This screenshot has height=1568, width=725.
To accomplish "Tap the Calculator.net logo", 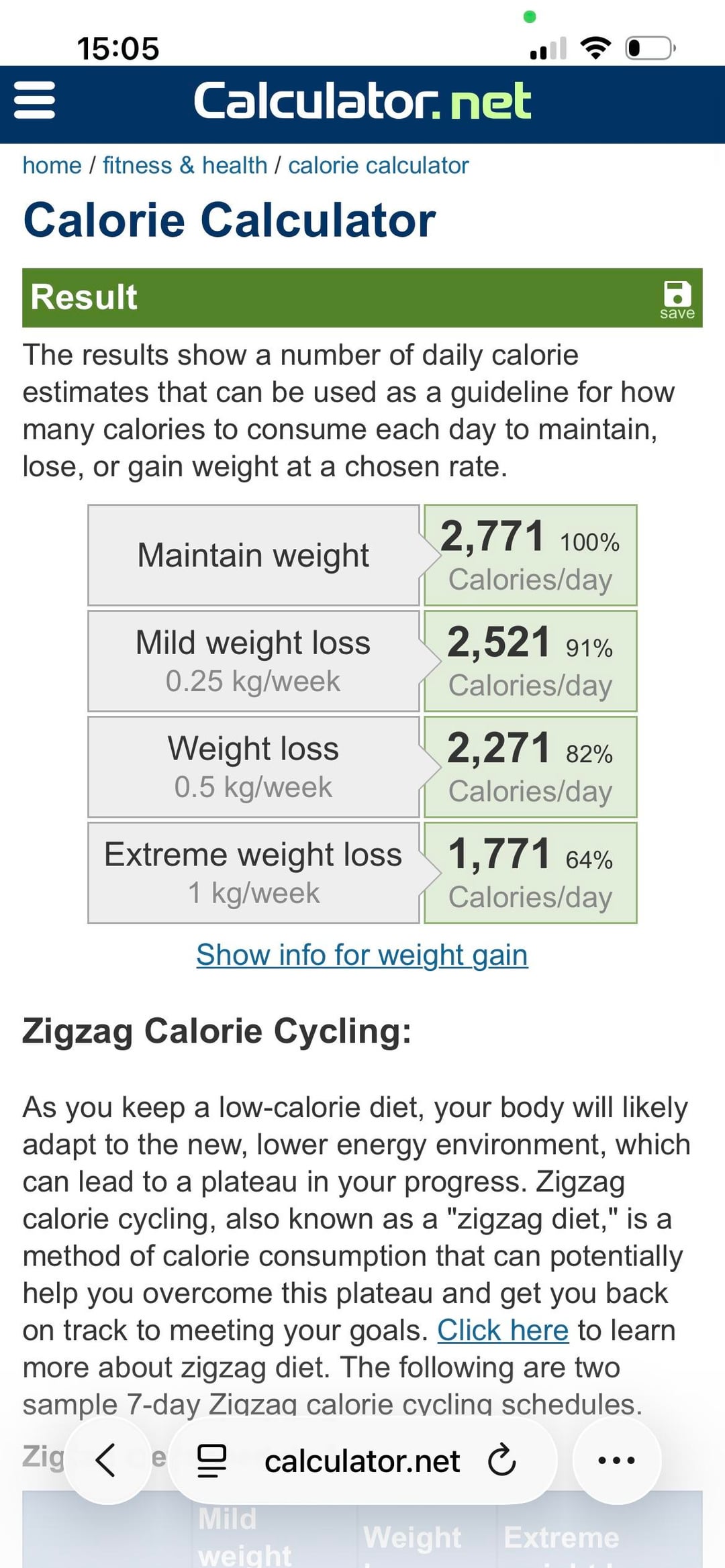I will tap(362, 101).
